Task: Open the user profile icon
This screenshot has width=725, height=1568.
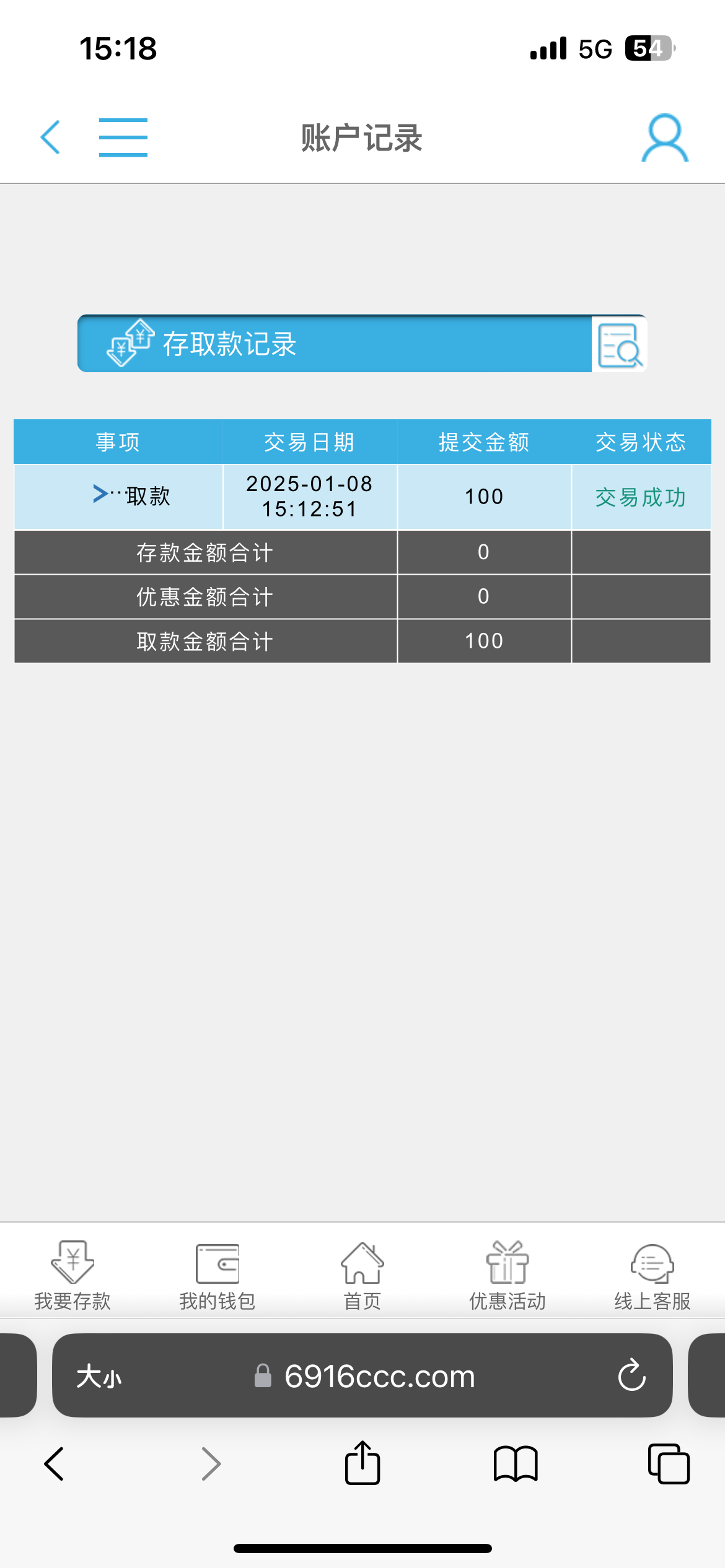Action: pyautogui.click(x=665, y=137)
